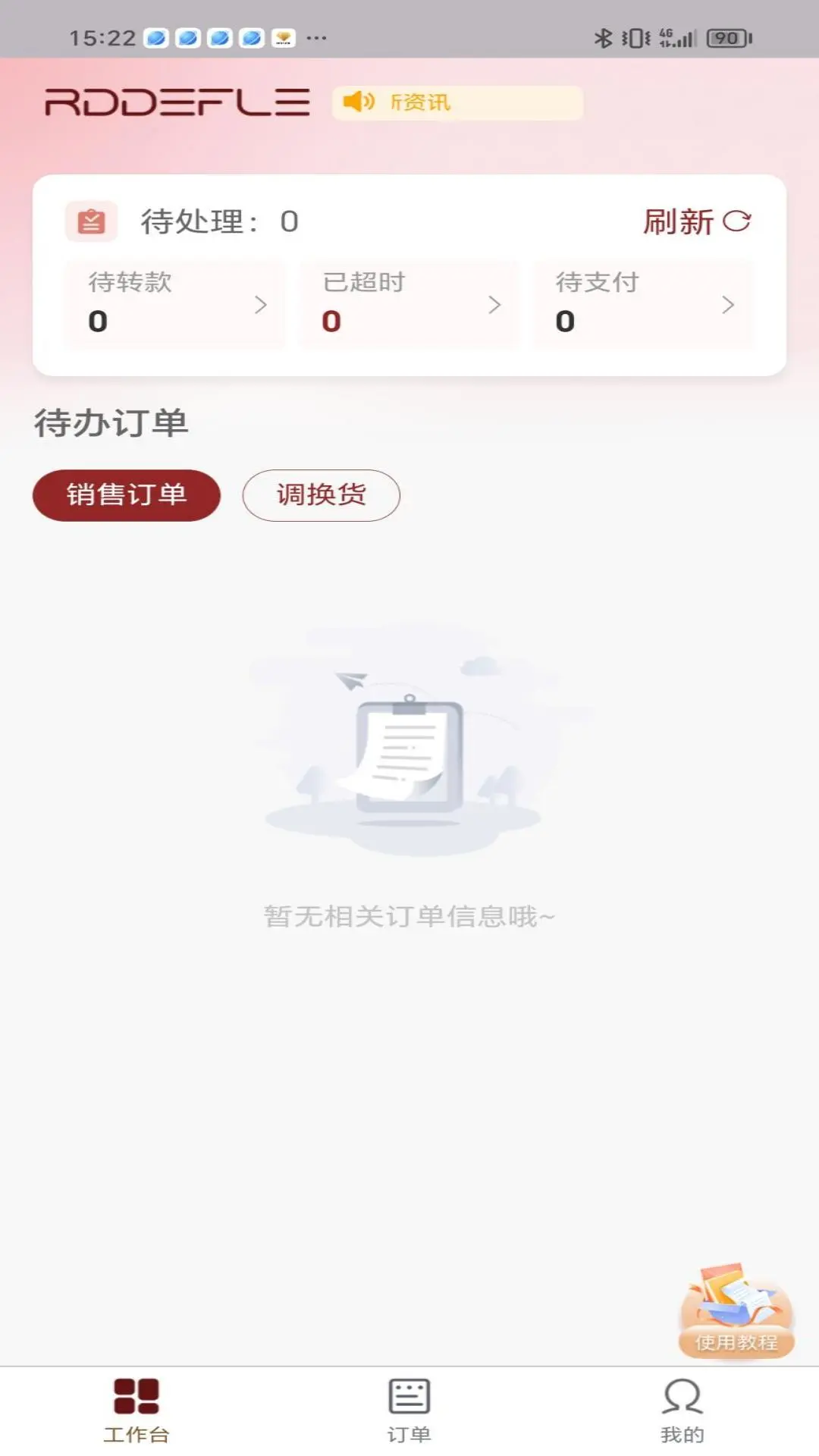The height and width of the screenshot is (1456, 819).
Task: Click the clipboard icon beside 待处理
Action: [x=89, y=222]
